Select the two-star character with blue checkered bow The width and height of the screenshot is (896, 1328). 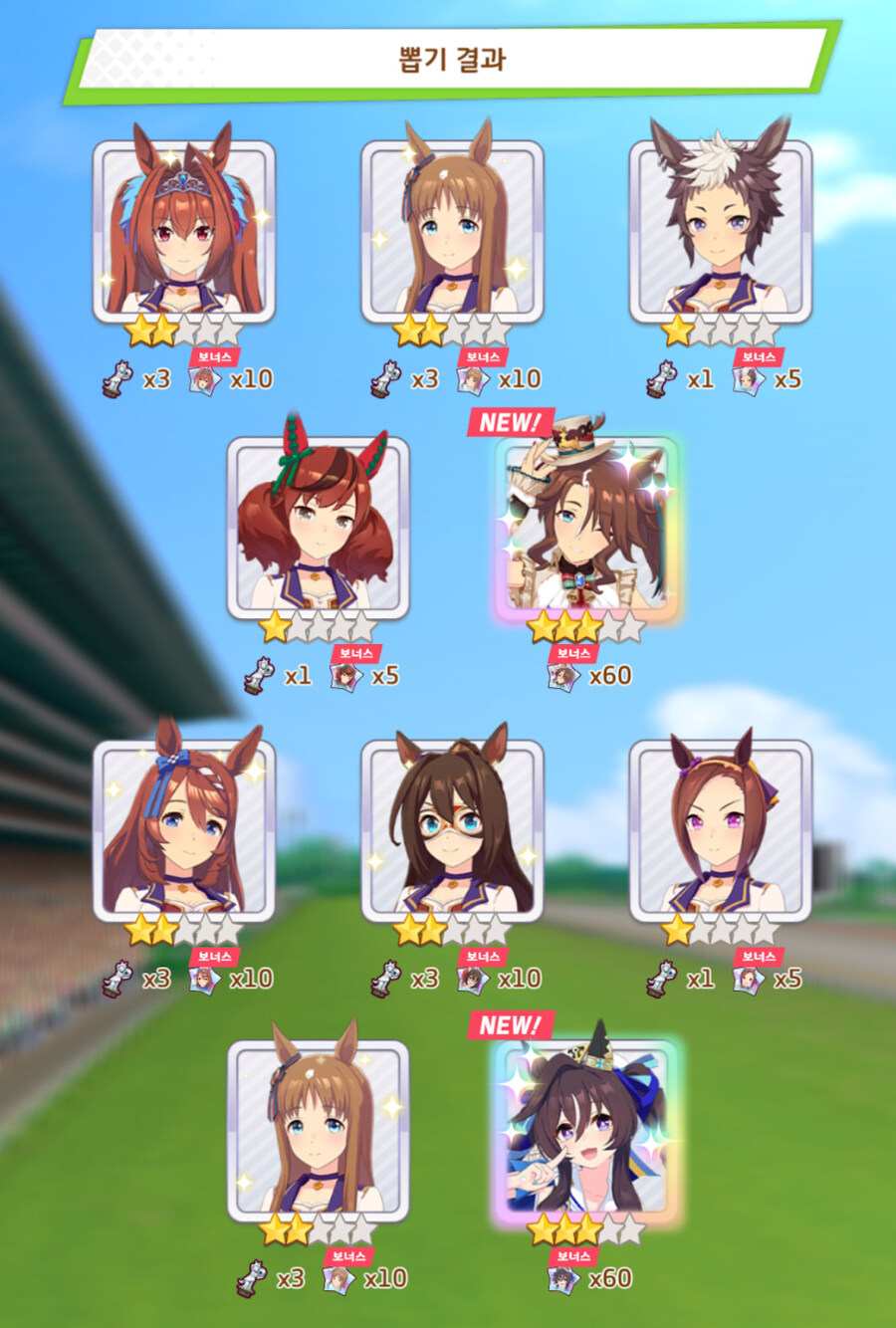(x=184, y=830)
